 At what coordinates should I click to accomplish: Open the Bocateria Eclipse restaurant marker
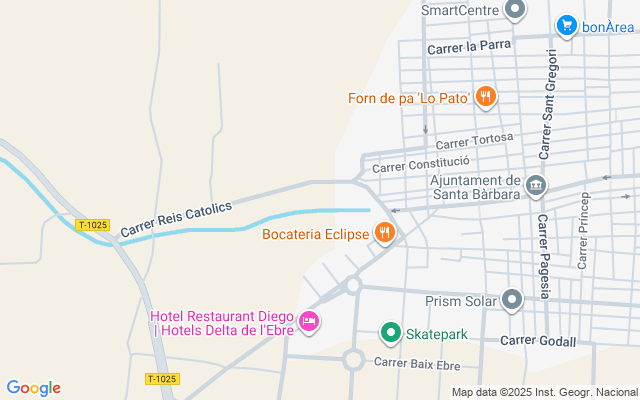(x=385, y=234)
